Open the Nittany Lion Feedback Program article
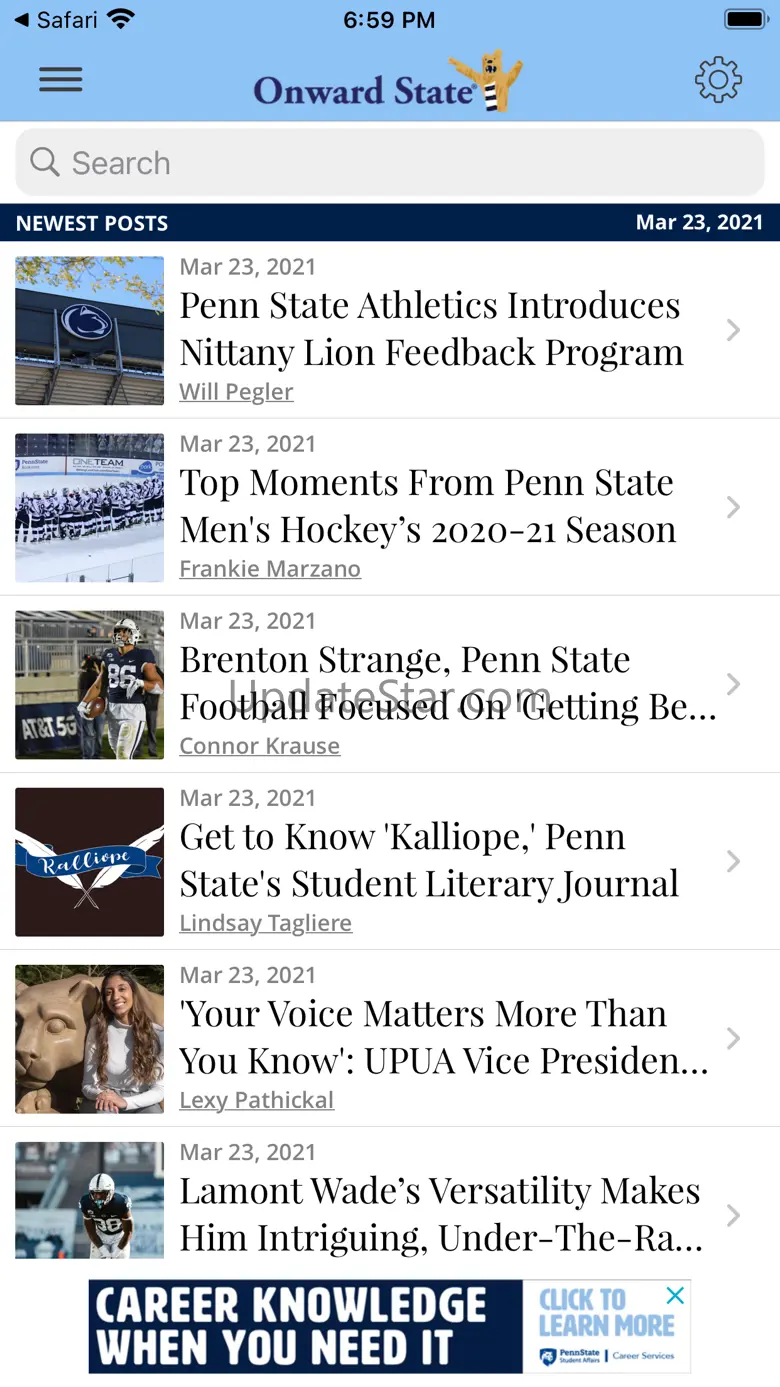The width and height of the screenshot is (780, 1387). (430, 329)
